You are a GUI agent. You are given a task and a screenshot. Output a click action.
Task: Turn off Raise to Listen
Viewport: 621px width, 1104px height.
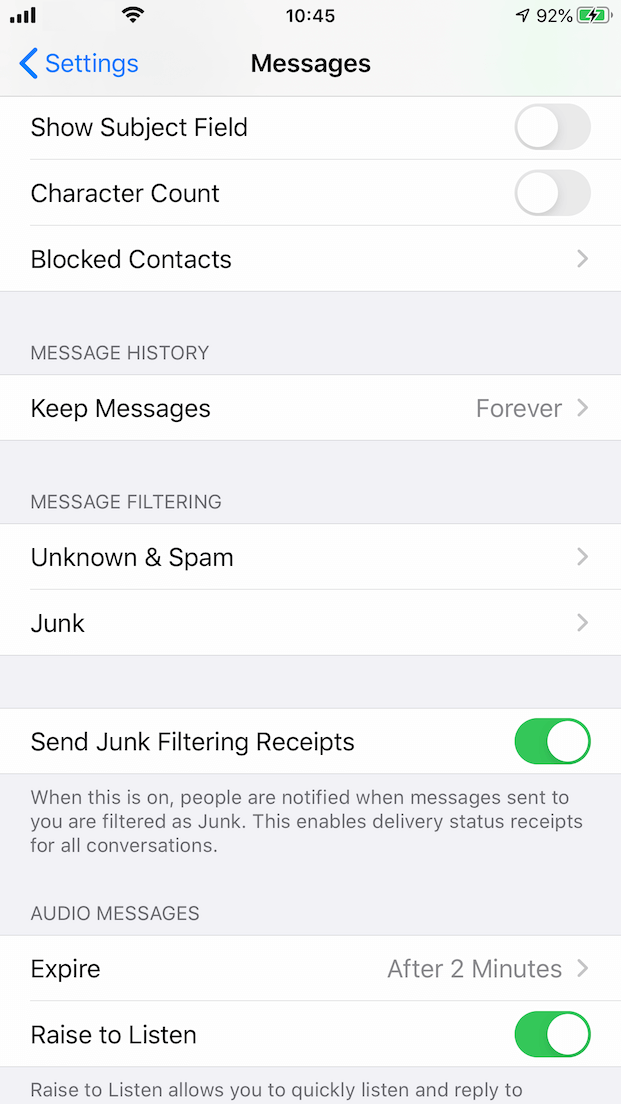click(x=552, y=1035)
